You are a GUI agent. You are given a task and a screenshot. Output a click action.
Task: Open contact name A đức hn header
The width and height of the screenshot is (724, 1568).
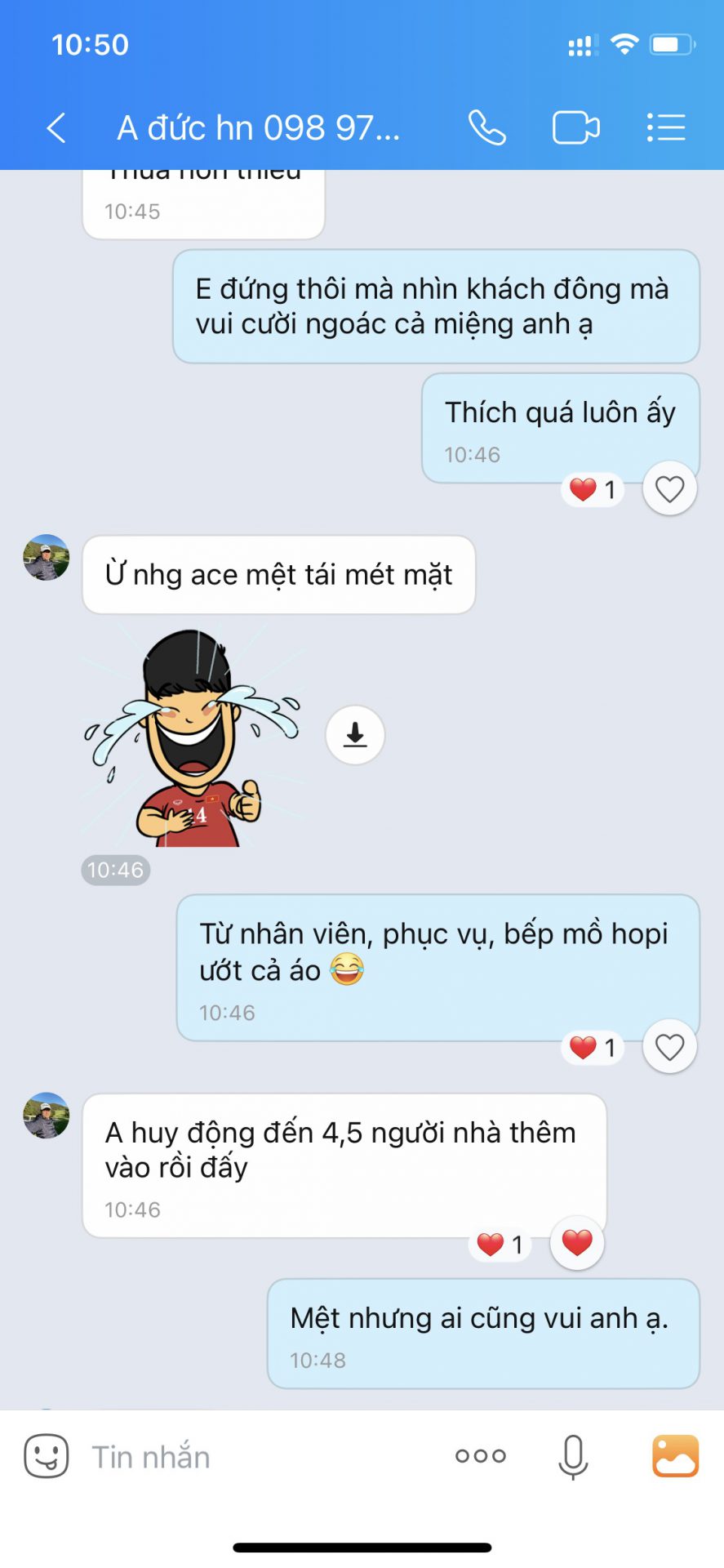pos(258,128)
